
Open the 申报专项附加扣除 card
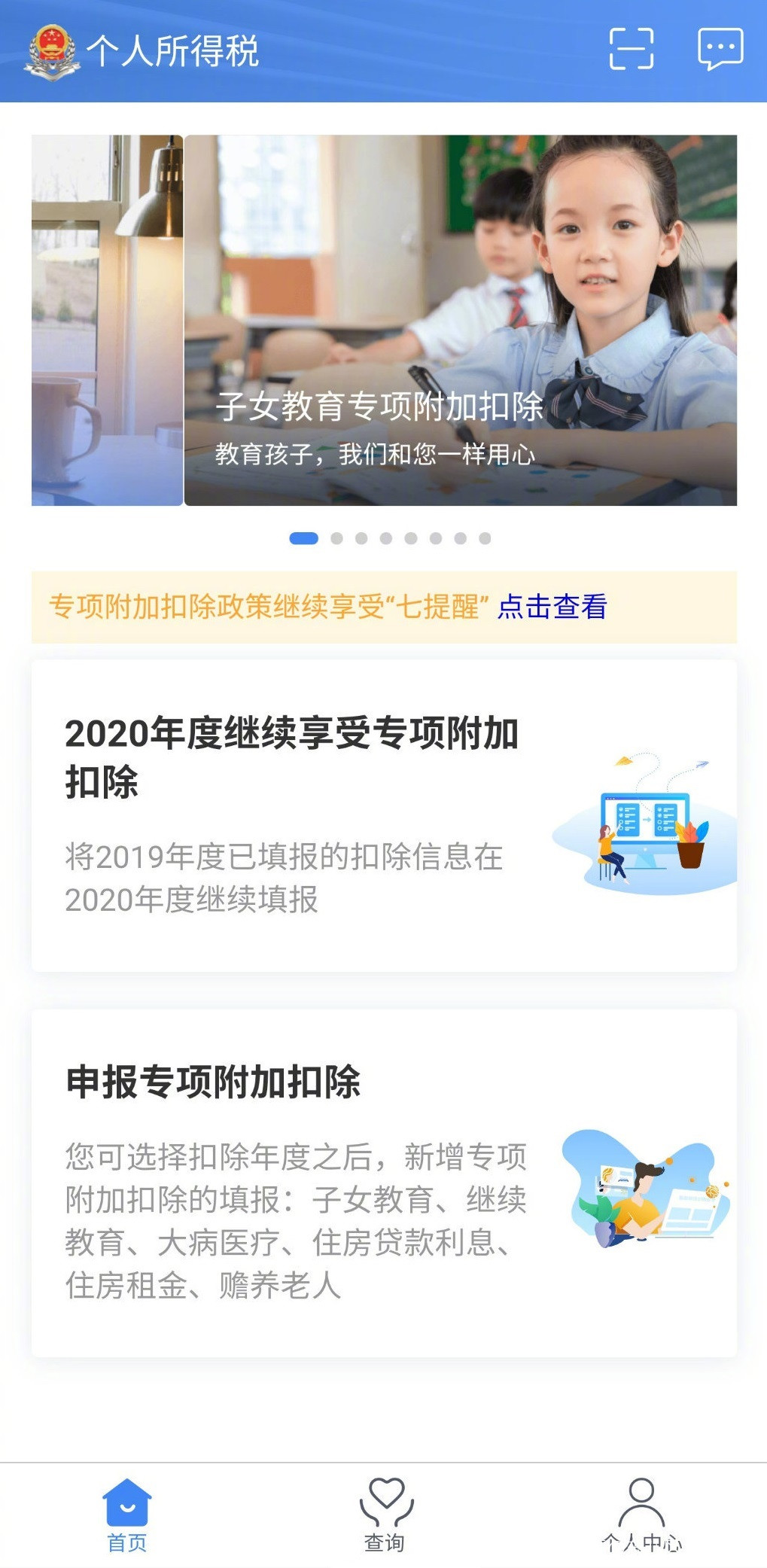[384, 1183]
